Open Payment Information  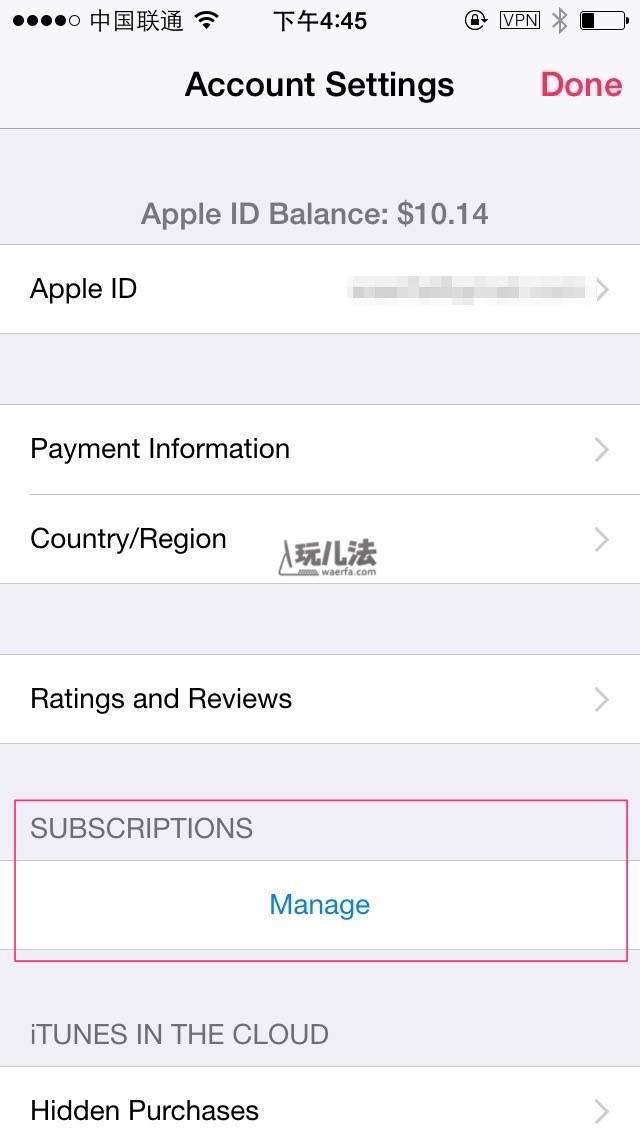point(320,449)
